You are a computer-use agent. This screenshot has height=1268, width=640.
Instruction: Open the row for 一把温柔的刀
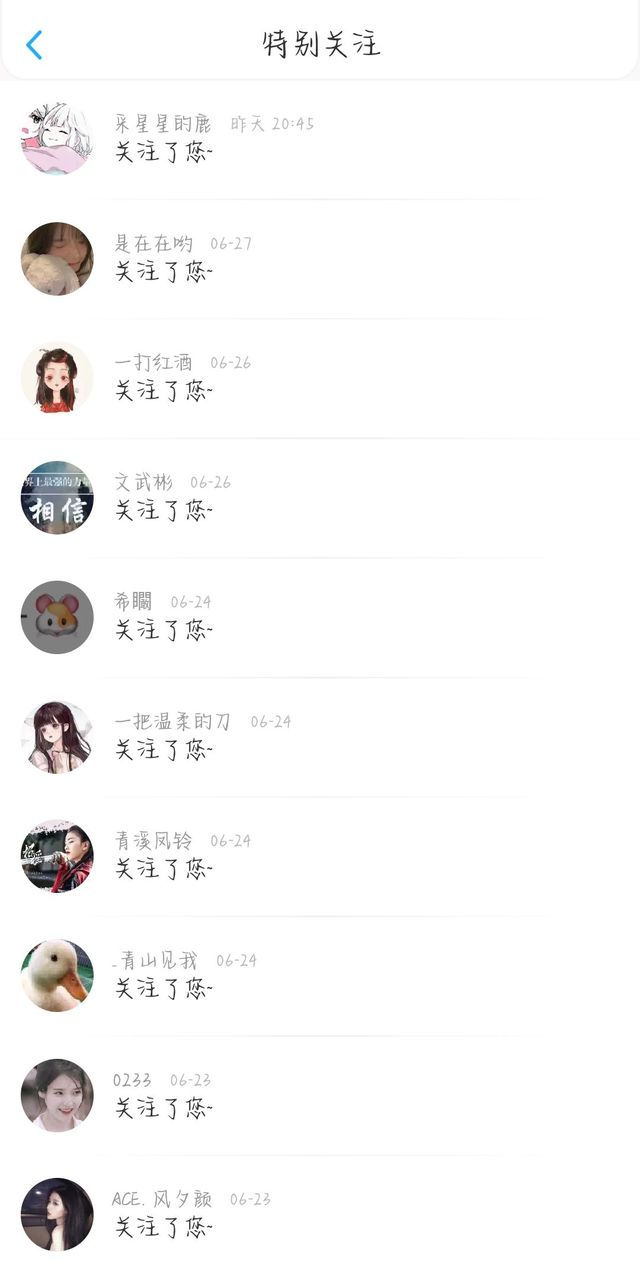point(320,736)
